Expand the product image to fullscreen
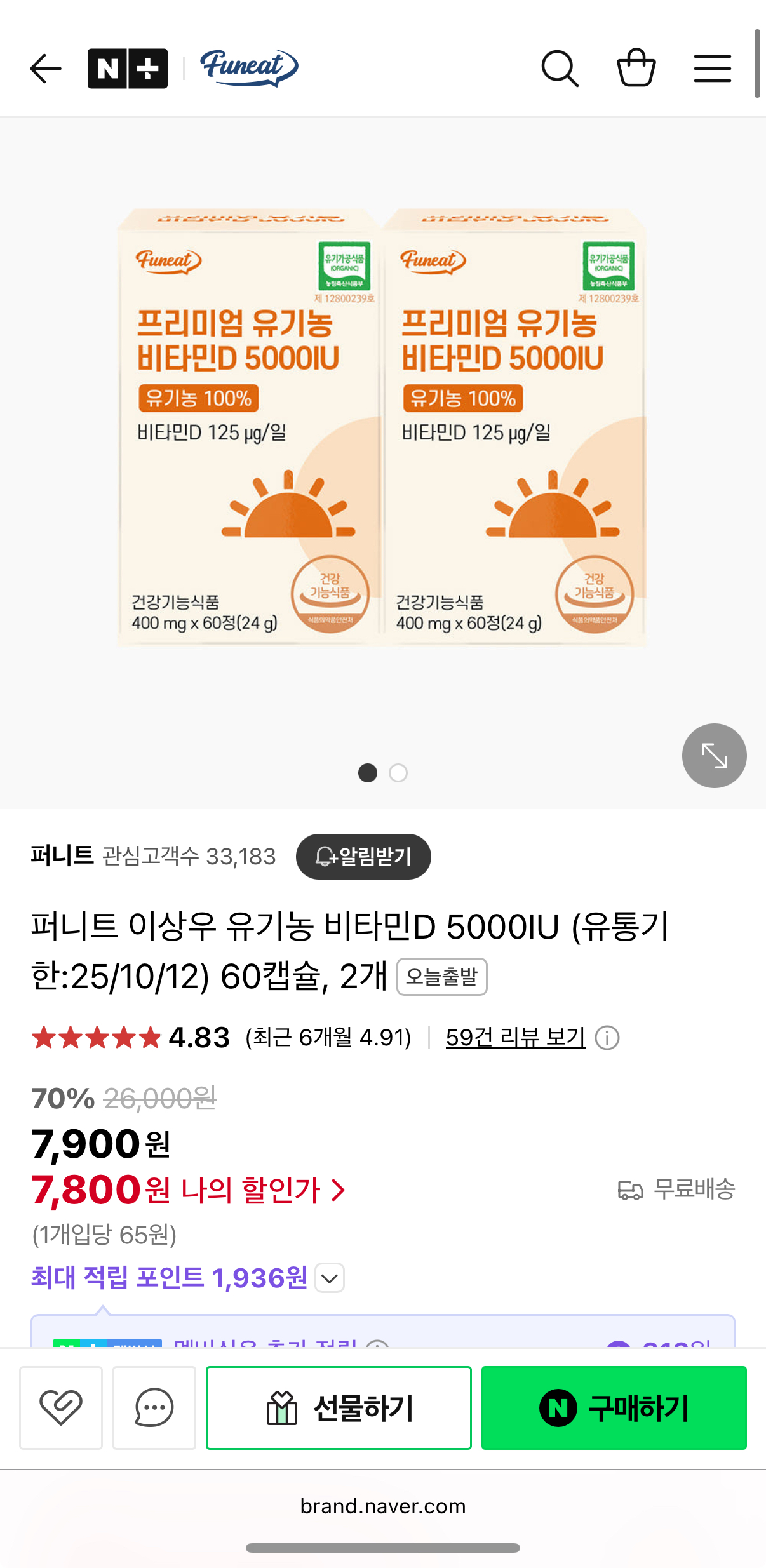 point(714,756)
